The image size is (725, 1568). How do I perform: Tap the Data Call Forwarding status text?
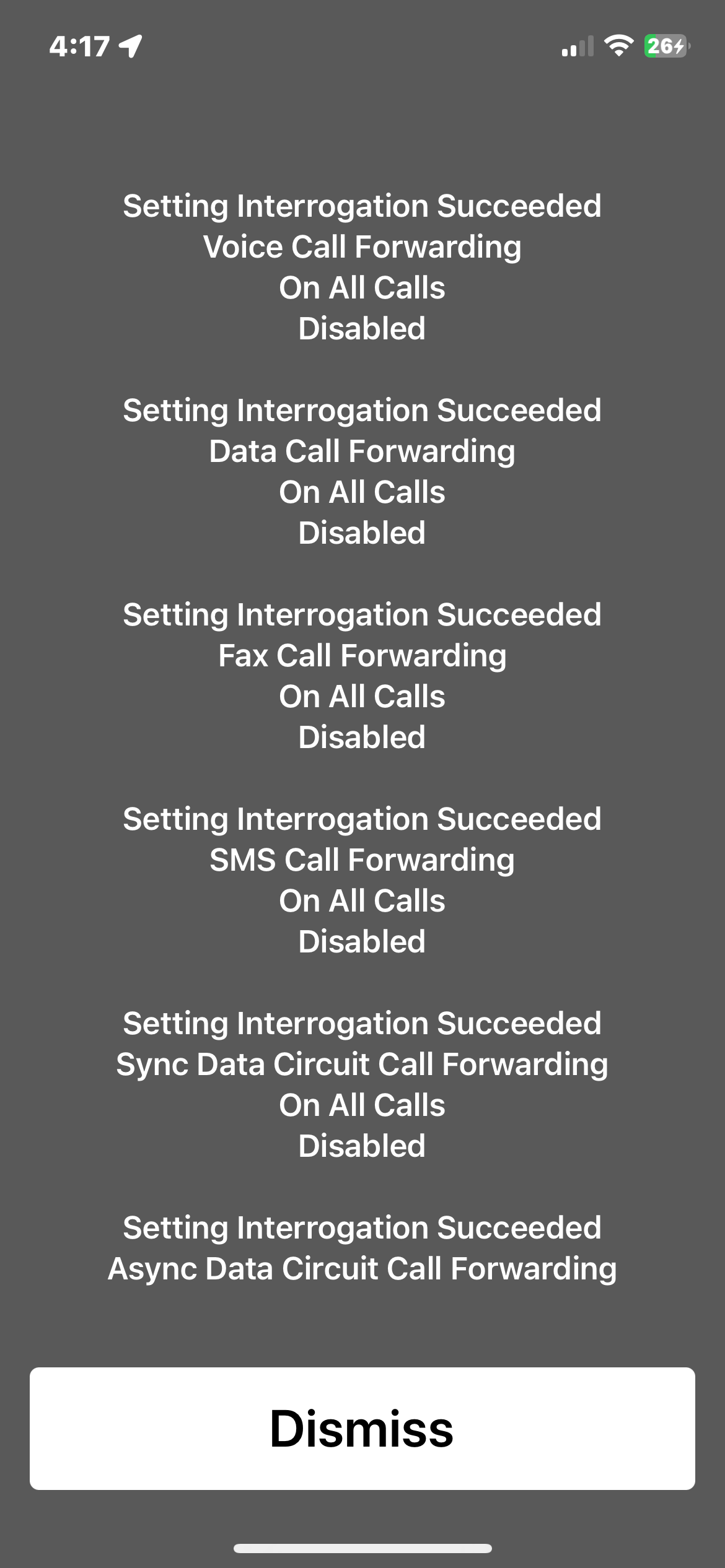click(362, 451)
